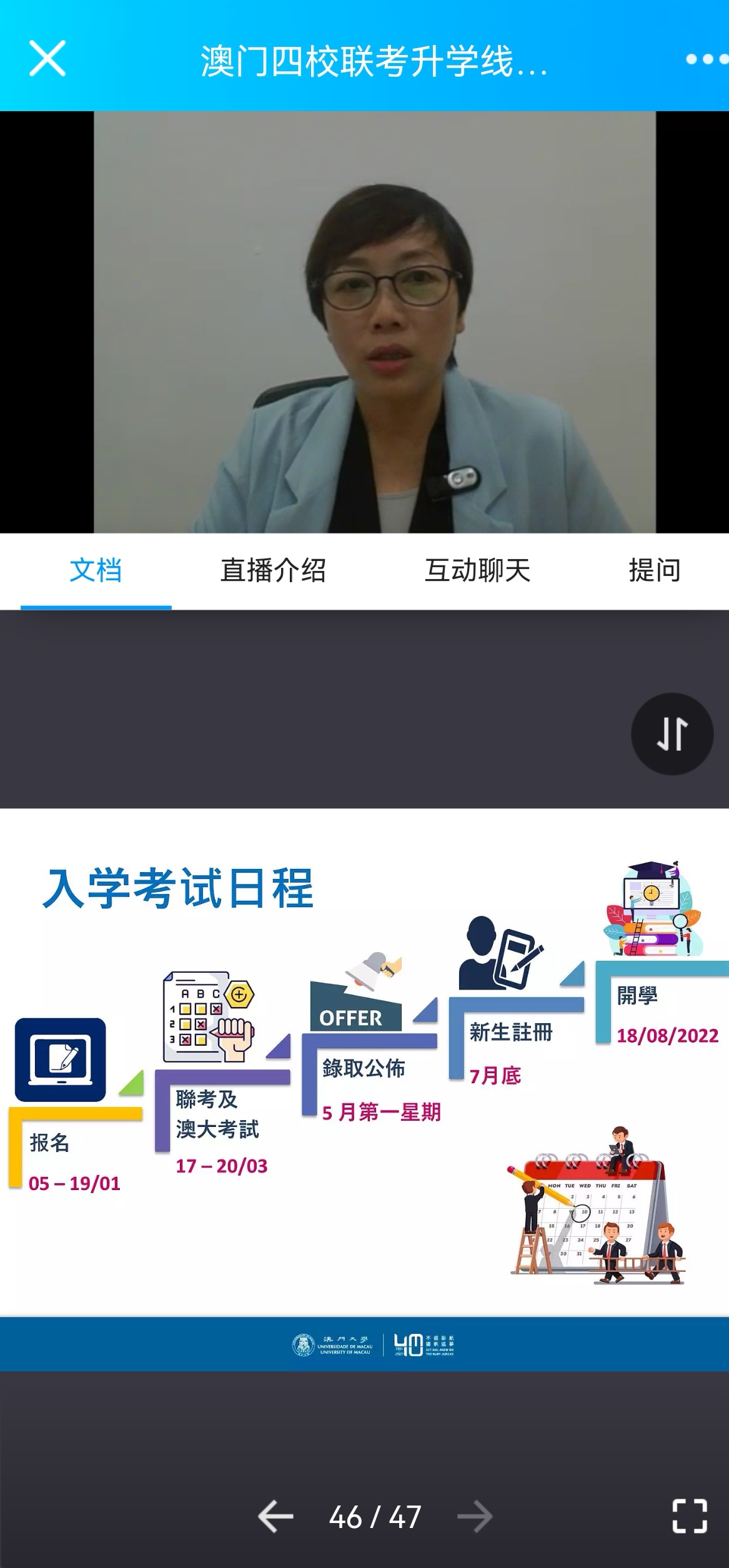The width and height of the screenshot is (729, 1568).
Task: Go to previous slide page
Action: (x=275, y=1517)
